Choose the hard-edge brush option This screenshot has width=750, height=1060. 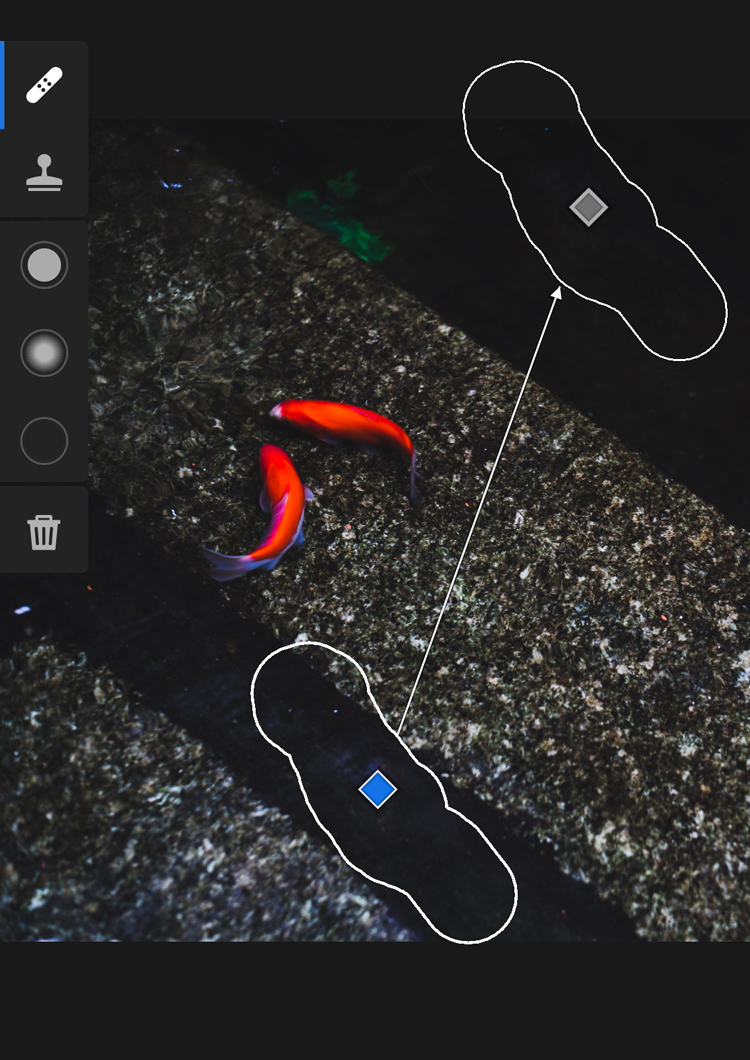tap(44, 266)
